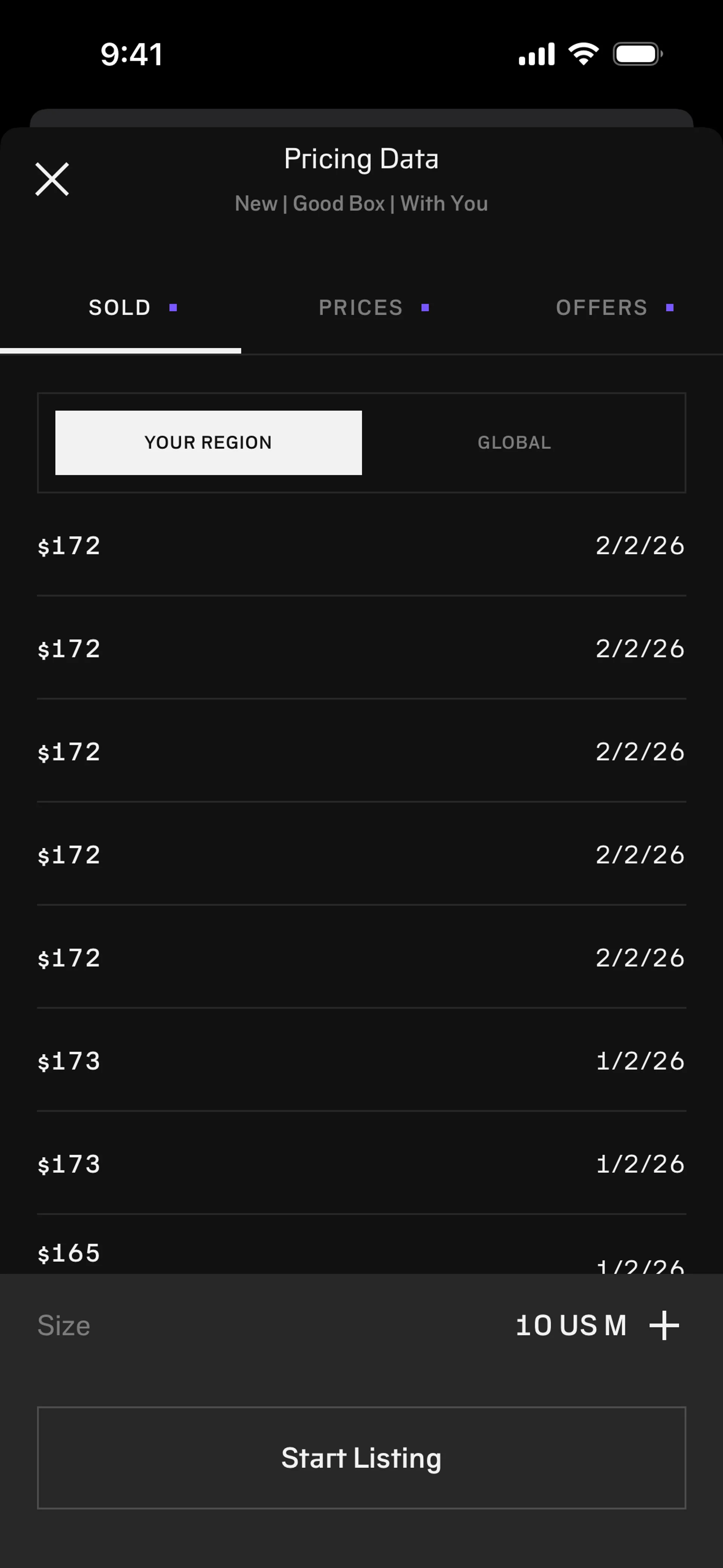Screen dimensions: 723x1568
Task: Expand the size selector plus icon
Action: [x=664, y=1325]
